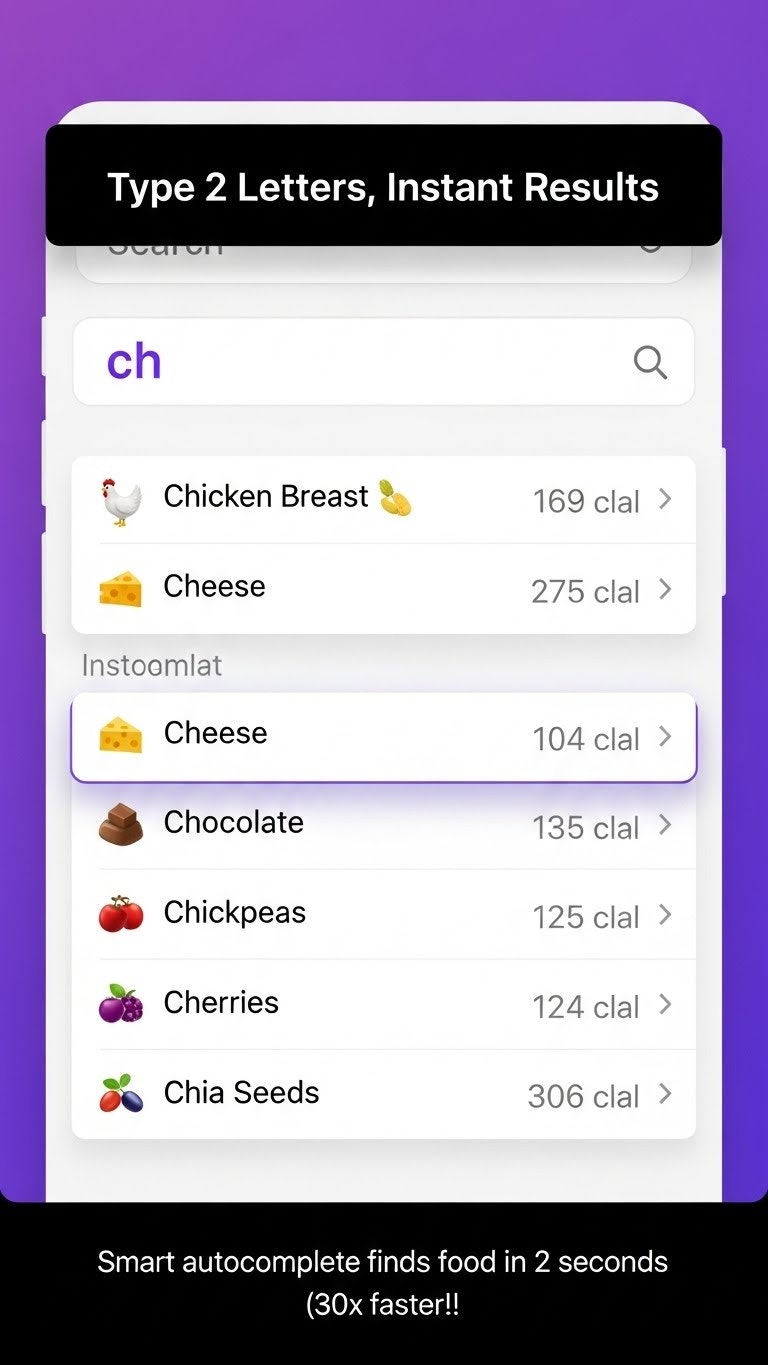This screenshot has width=768, height=1365.
Task: Click the chickpeas icon in the suggestions list
Action: pyautogui.click(x=121, y=914)
